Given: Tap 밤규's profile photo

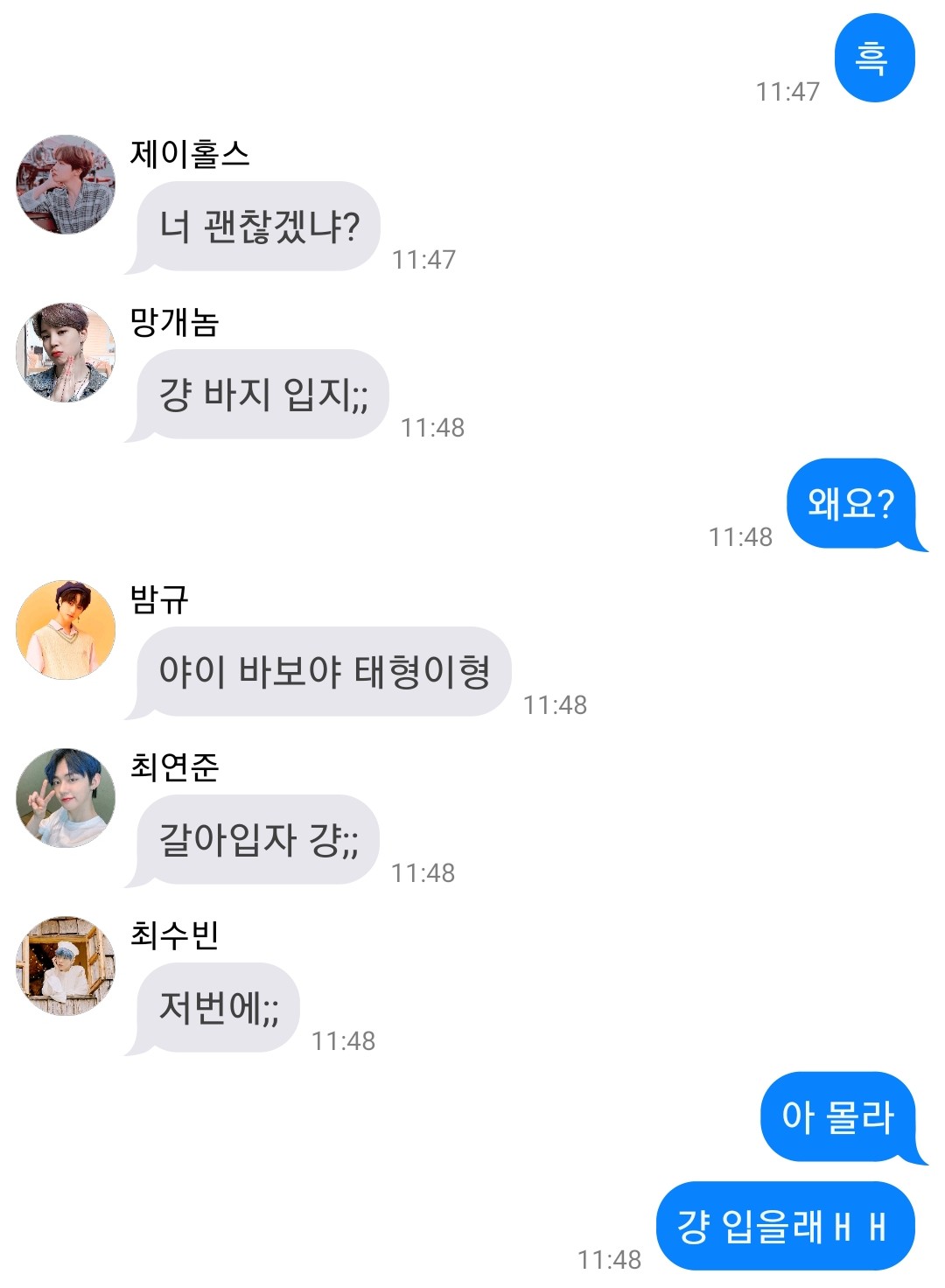Looking at the screenshot, I should (x=66, y=630).
